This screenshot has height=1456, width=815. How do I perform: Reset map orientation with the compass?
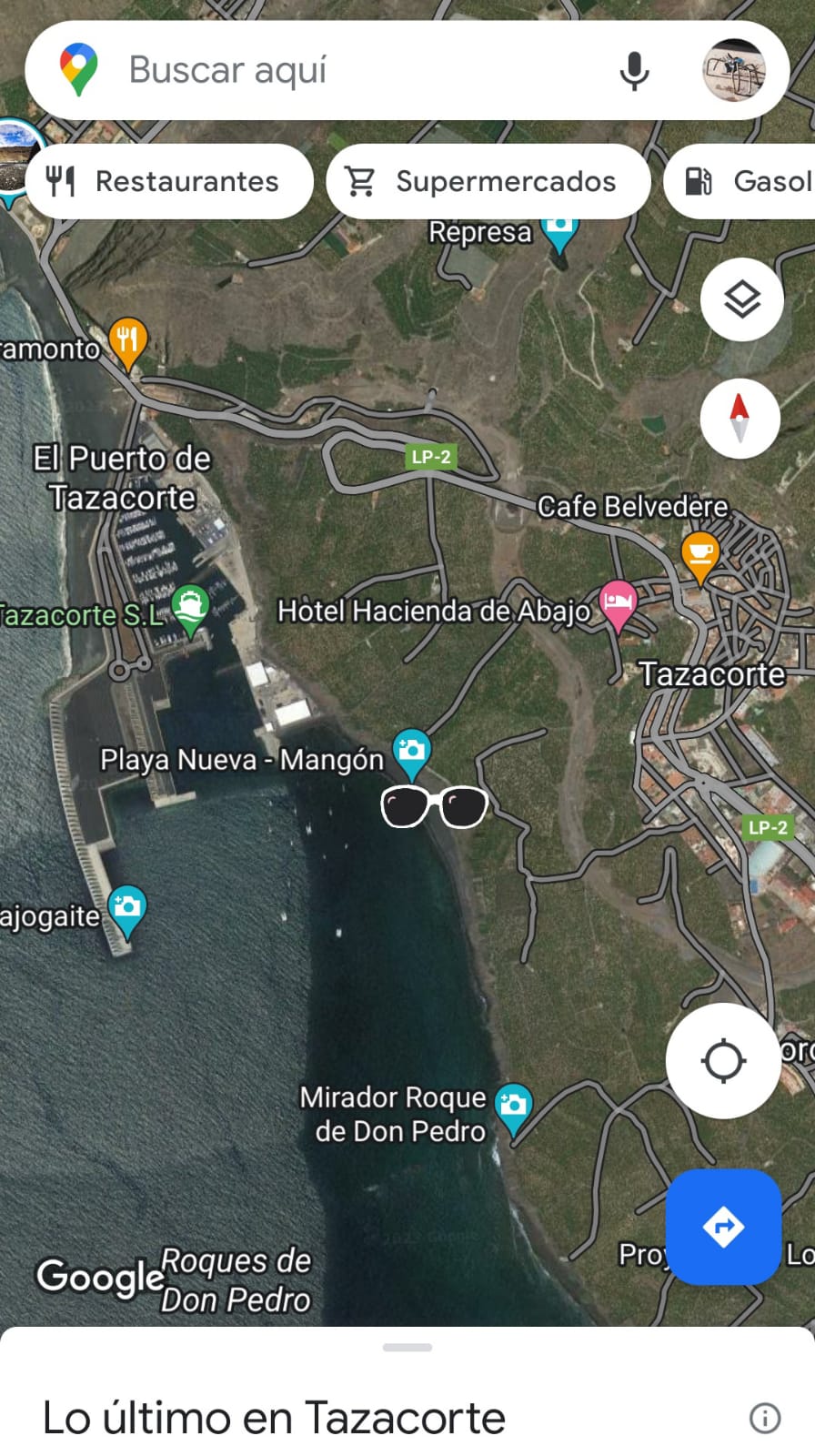pos(740,418)
